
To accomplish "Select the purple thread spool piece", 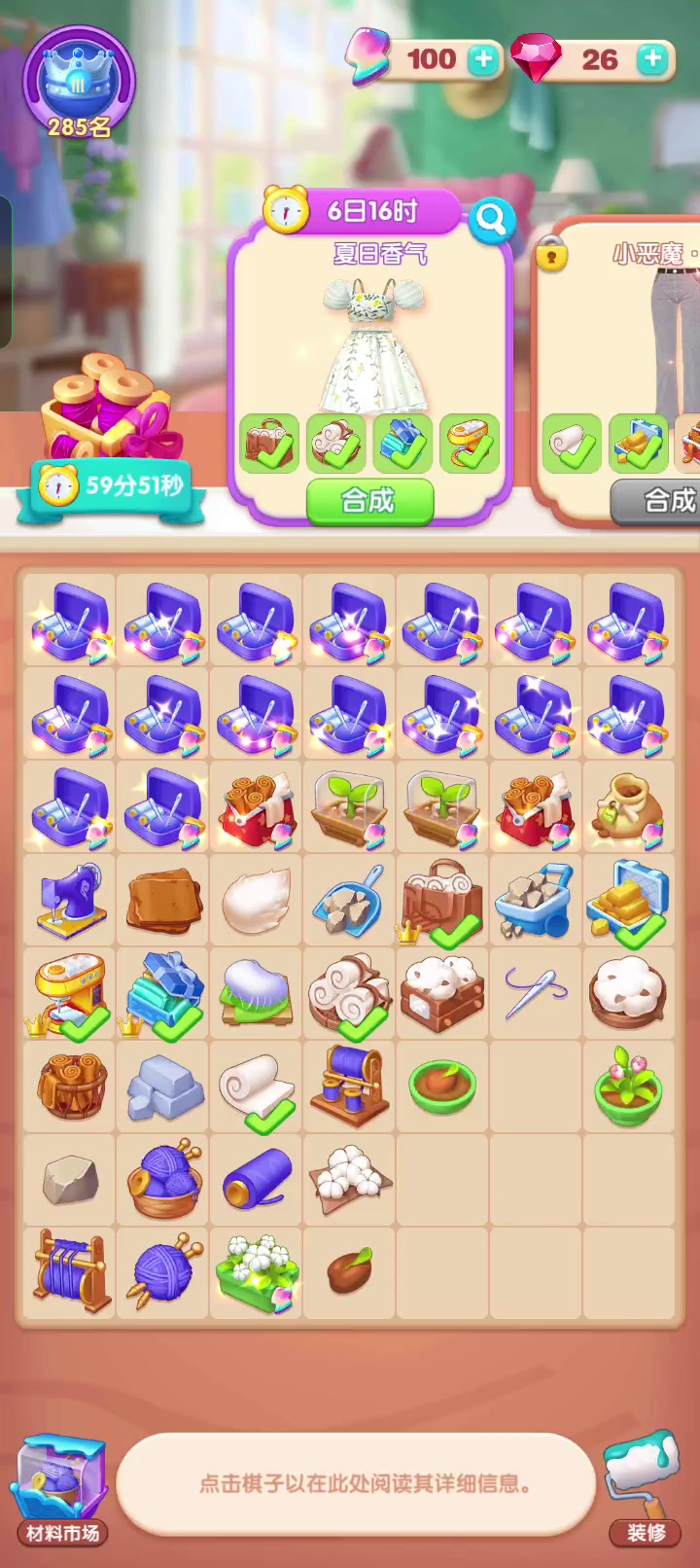I will [257, 1179].
